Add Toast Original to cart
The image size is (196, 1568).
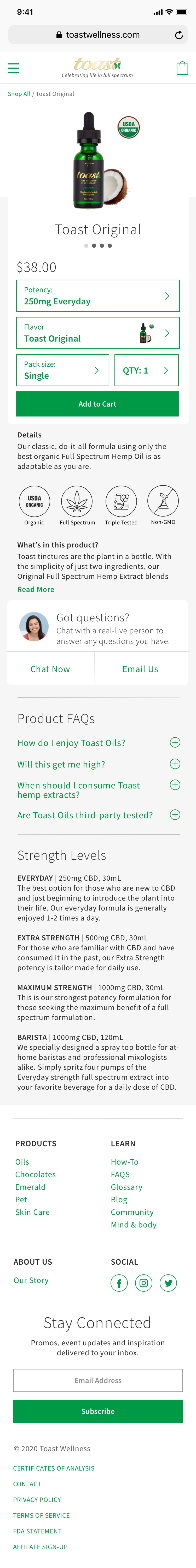[98, 404]
